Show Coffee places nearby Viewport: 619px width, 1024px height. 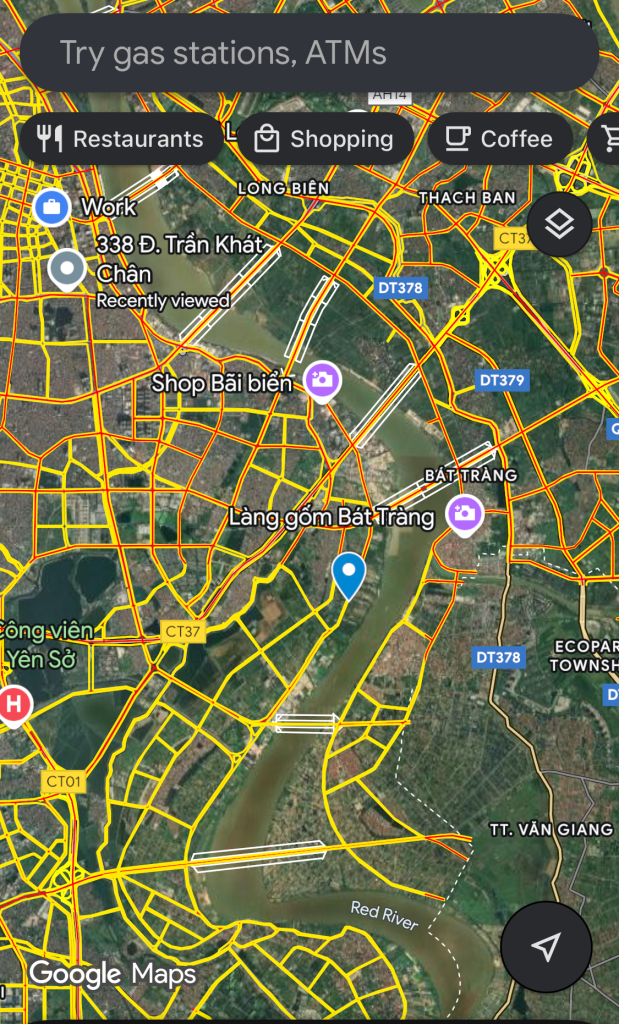coord(500,139)
